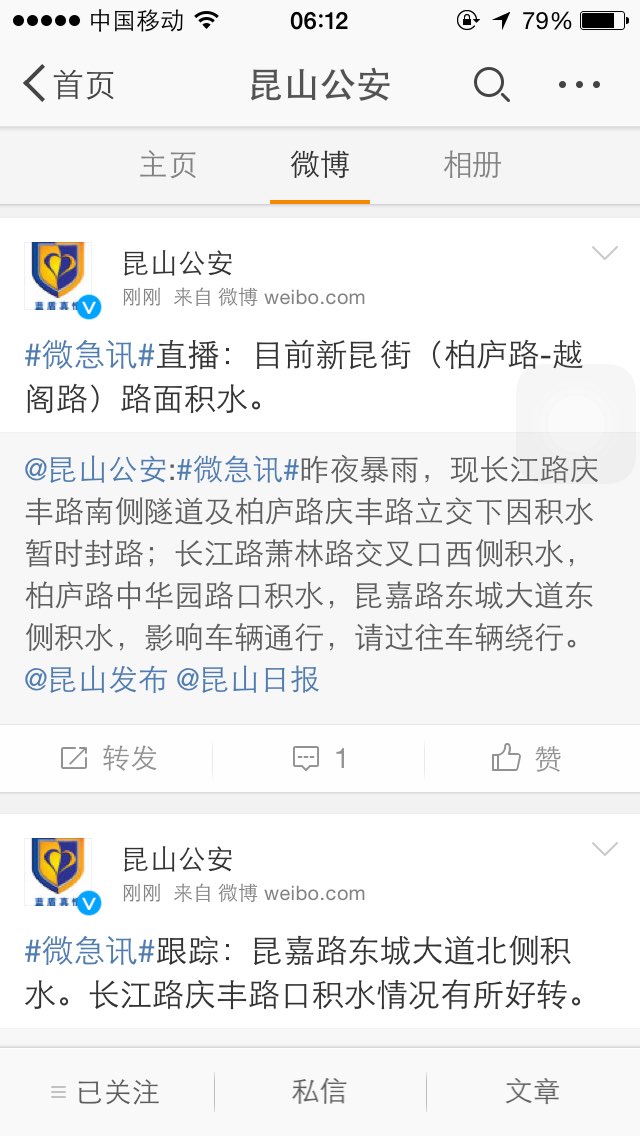This screenshot has width=640, height=1136.
Task: Switch to the 主页 tab
Action: 168,165
